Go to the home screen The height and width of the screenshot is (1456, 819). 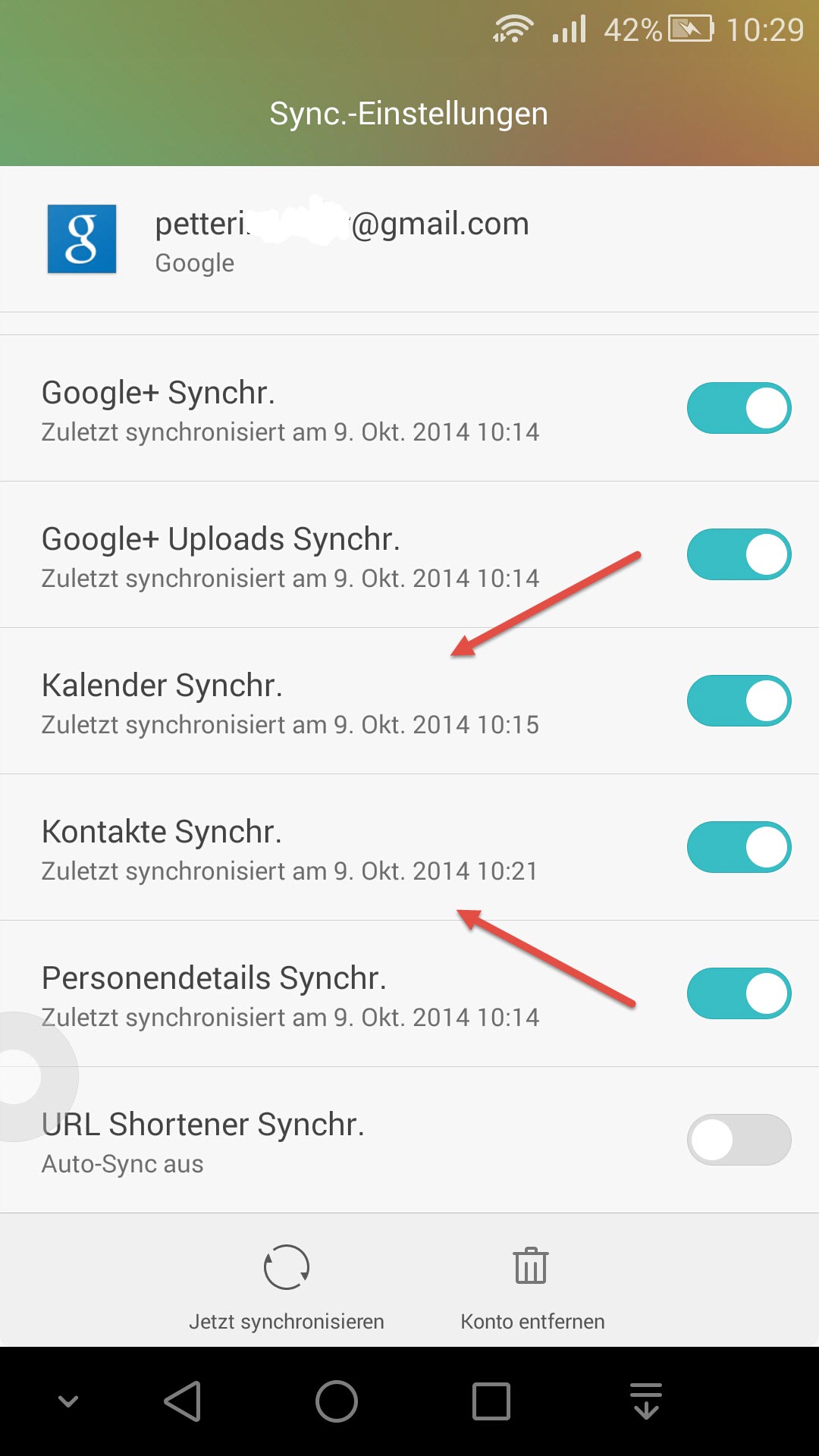(x=337, y=1401)
